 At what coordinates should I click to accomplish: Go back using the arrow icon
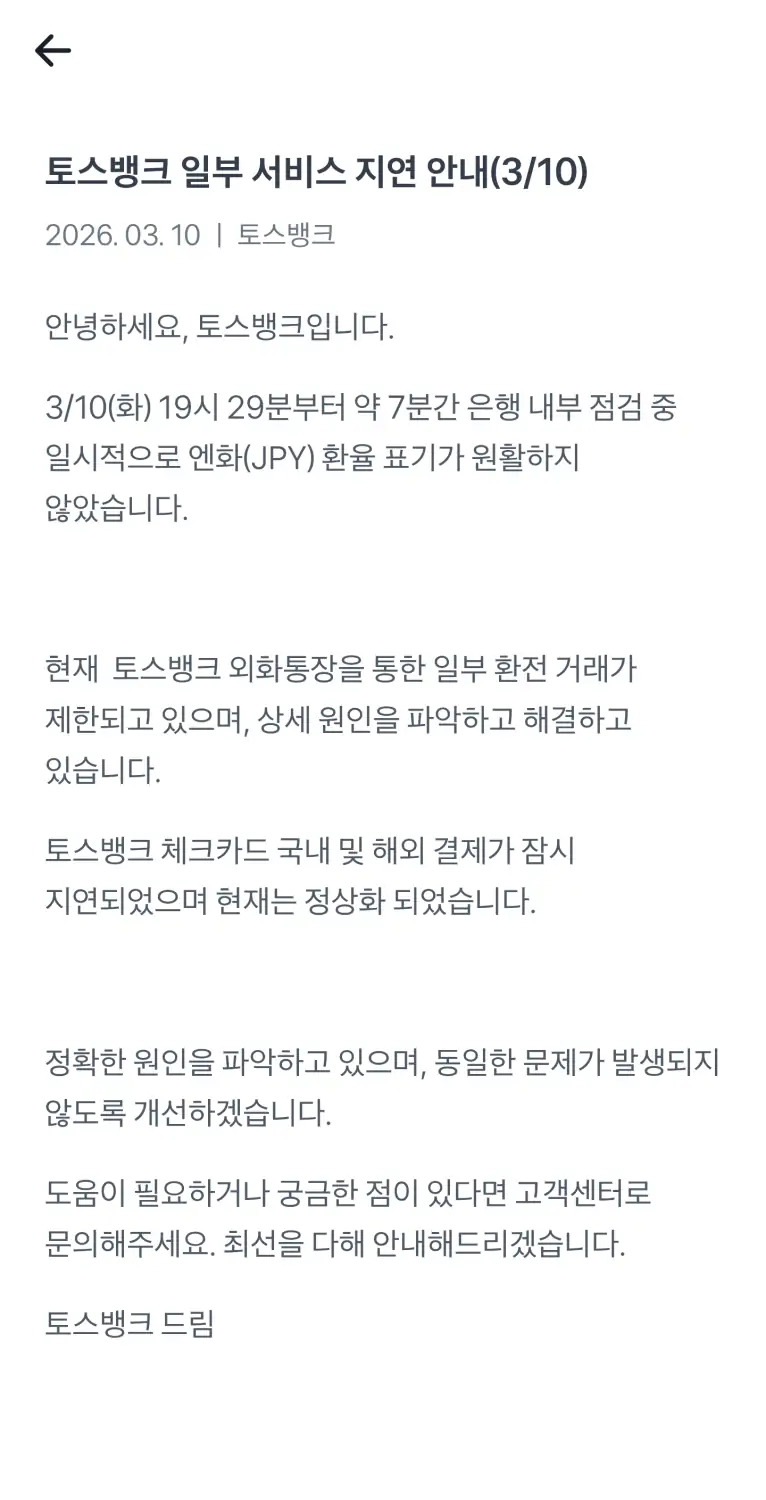pyautogui.click(x=52, y=50)
